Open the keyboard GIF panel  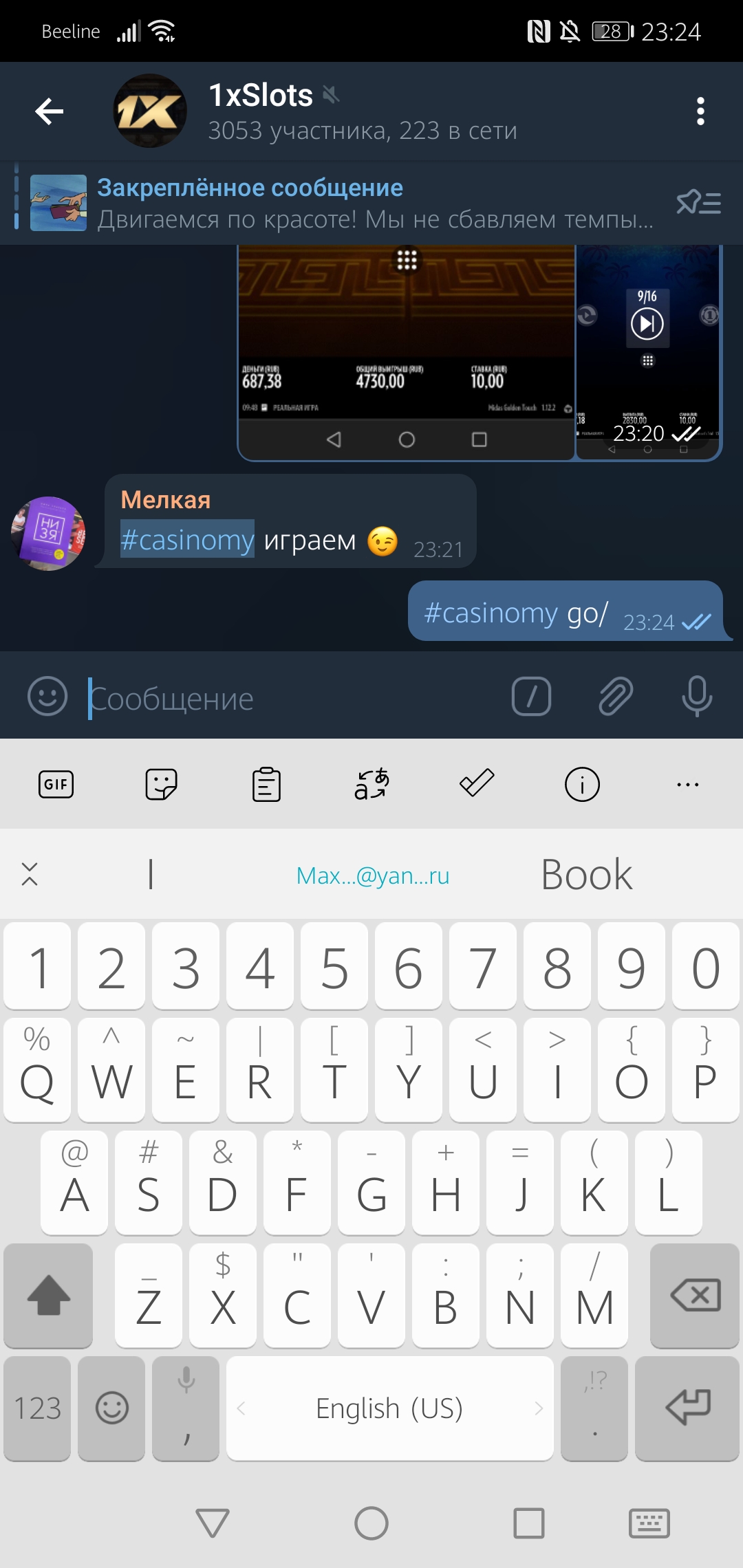(56, 784)
